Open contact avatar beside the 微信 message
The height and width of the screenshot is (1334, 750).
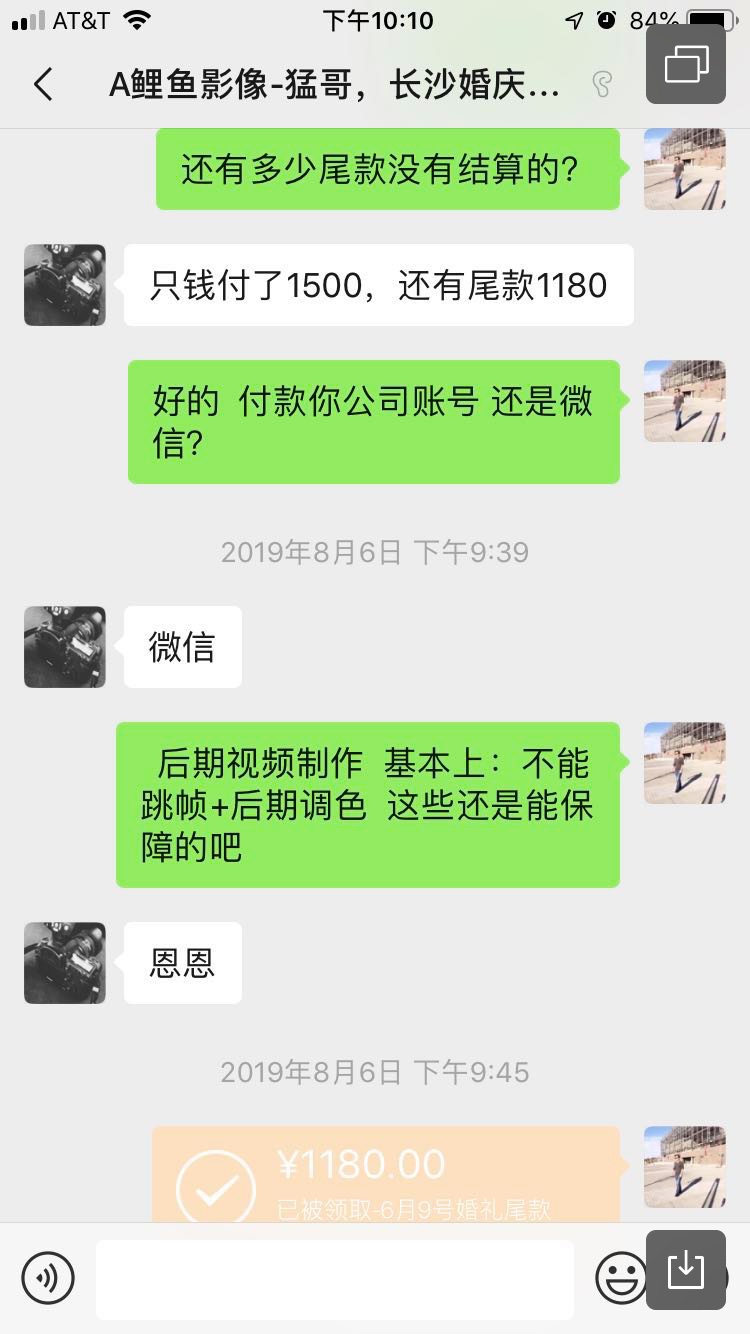coord(65,647)
